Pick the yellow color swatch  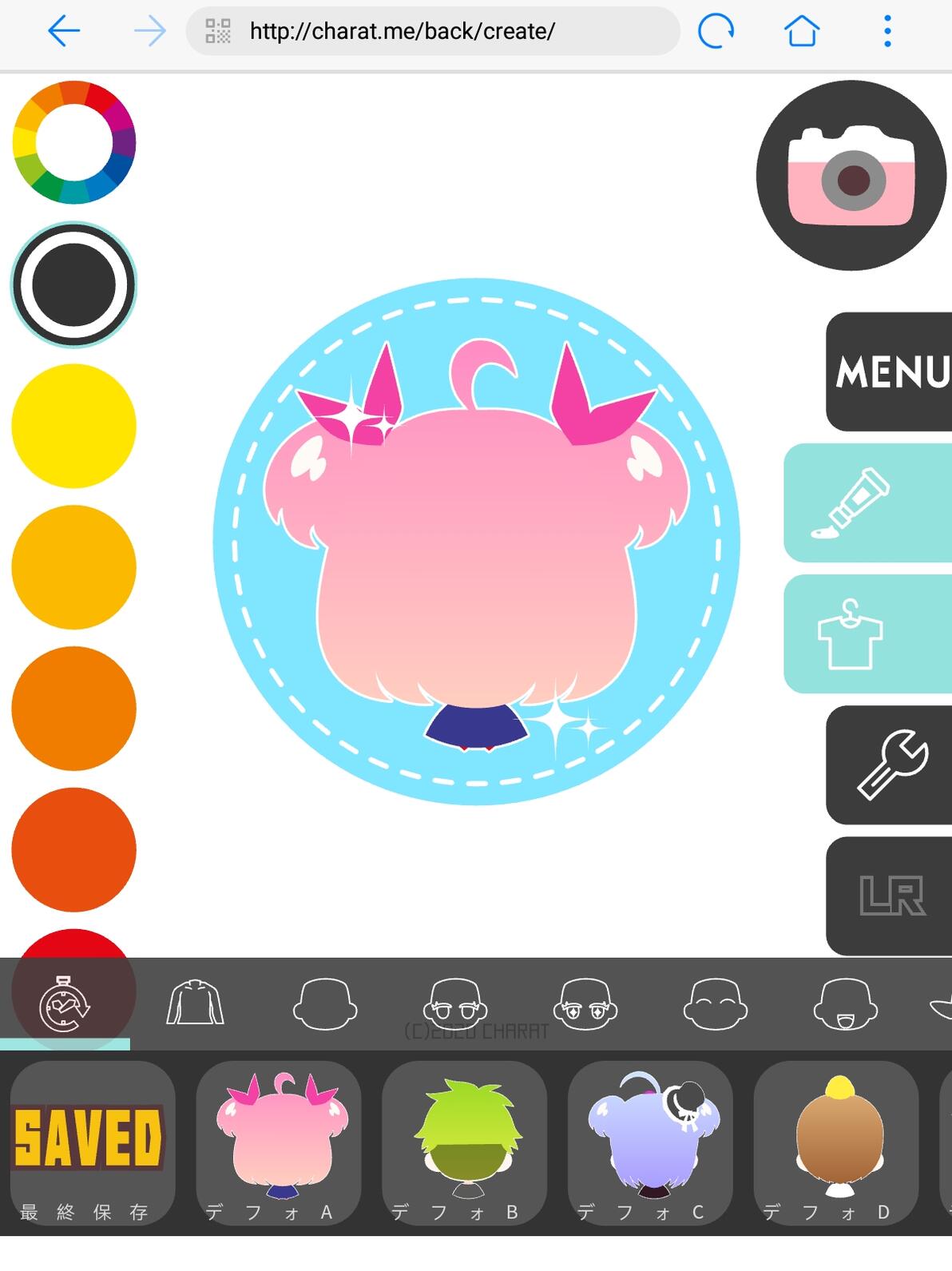(74, 426)
